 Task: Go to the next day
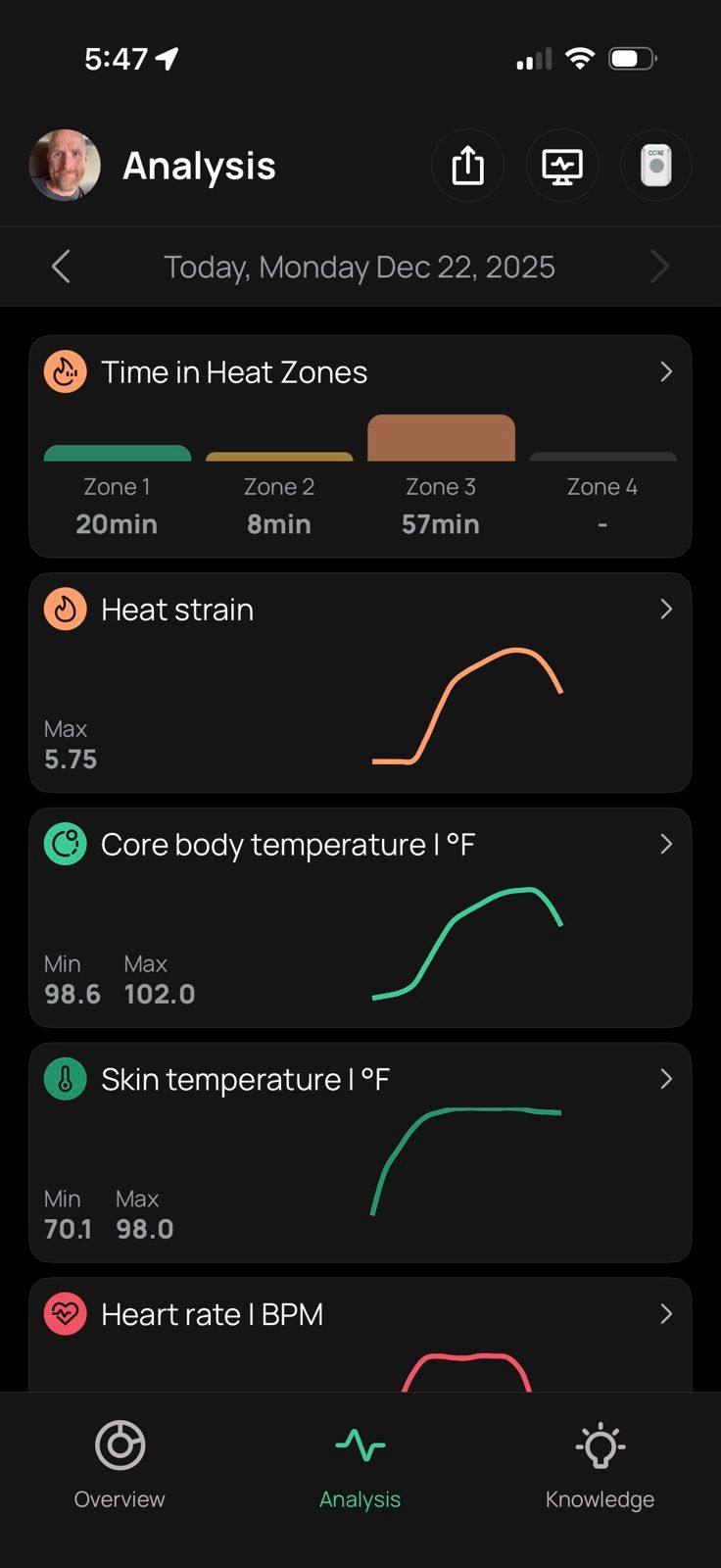click(x=660, y=267)
